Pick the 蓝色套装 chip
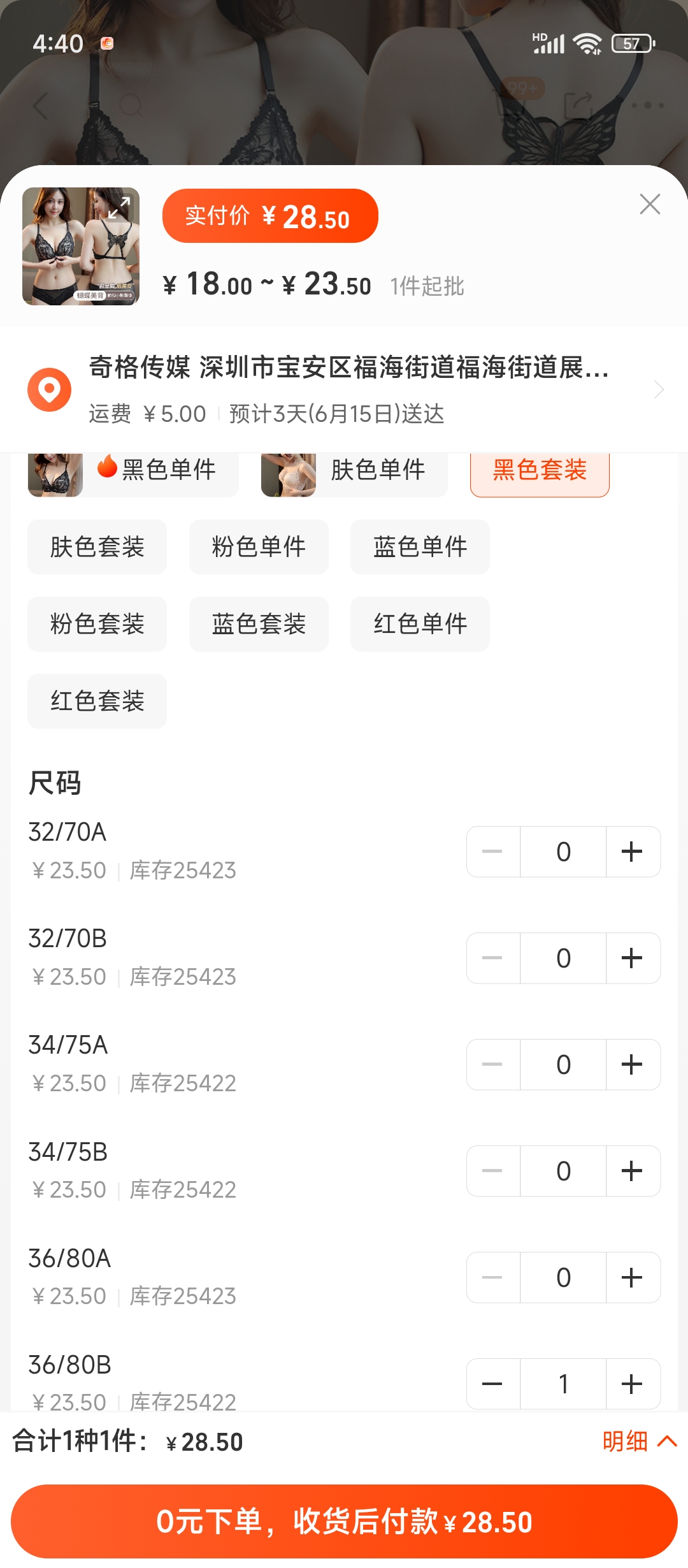 pyautogui.click(x=259, y=624)
